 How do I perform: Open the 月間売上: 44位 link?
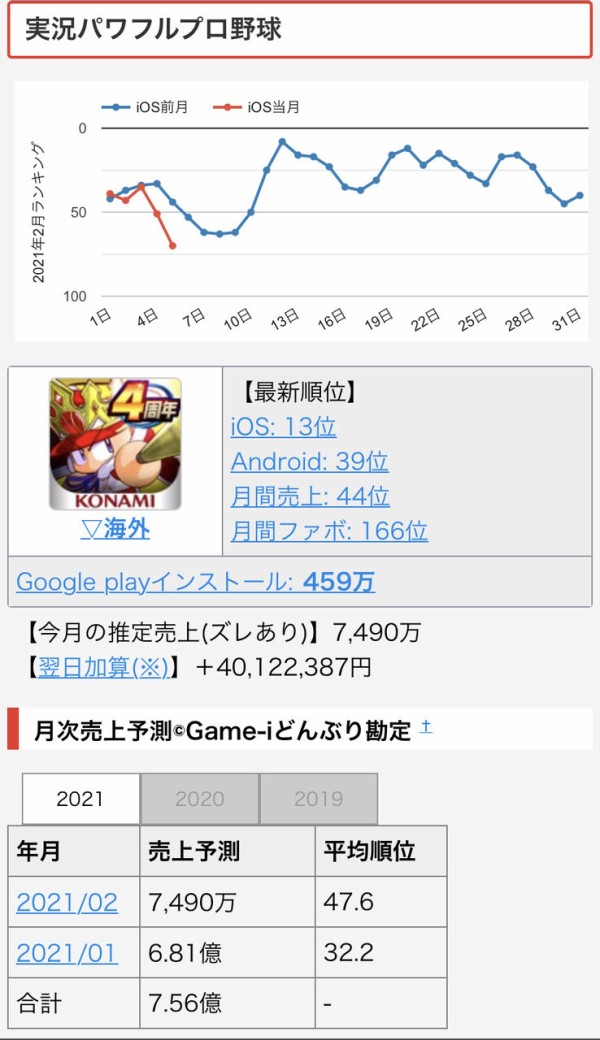[x=310, y=496]
